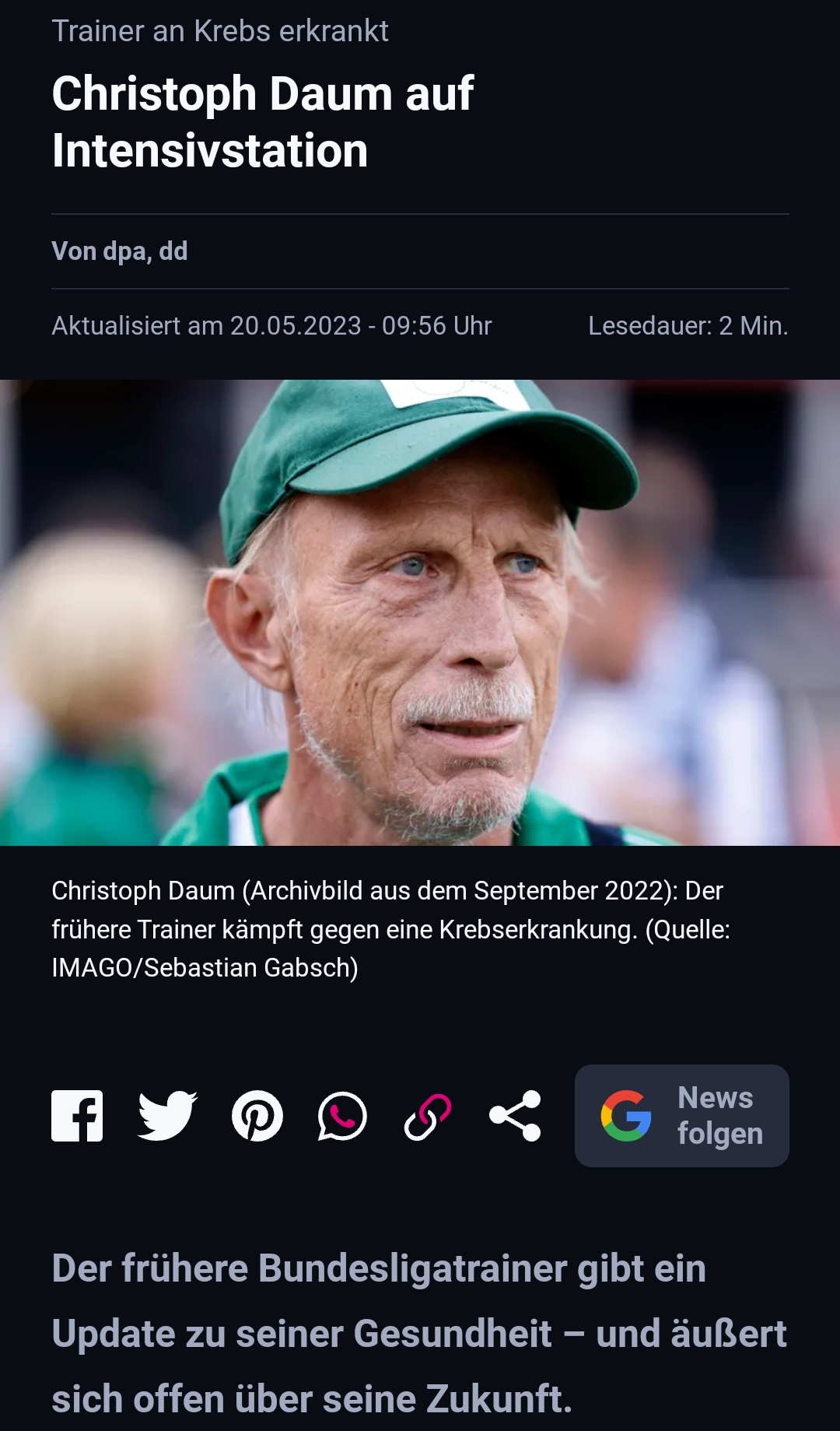Viewport: 840px width, 1431px height.
Task: Share the article on Twitter
Action: point(167,1116)
